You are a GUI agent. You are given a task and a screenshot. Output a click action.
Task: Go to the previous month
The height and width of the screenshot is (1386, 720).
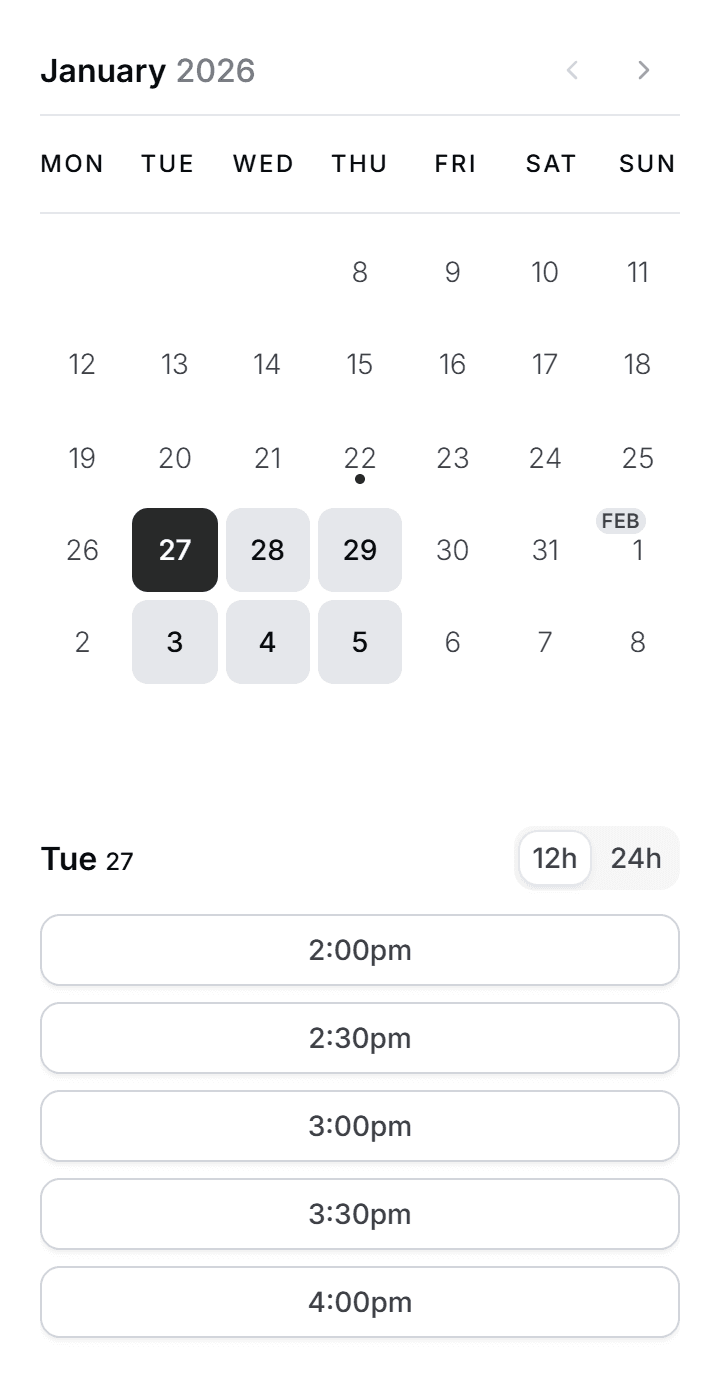(572, 70)
